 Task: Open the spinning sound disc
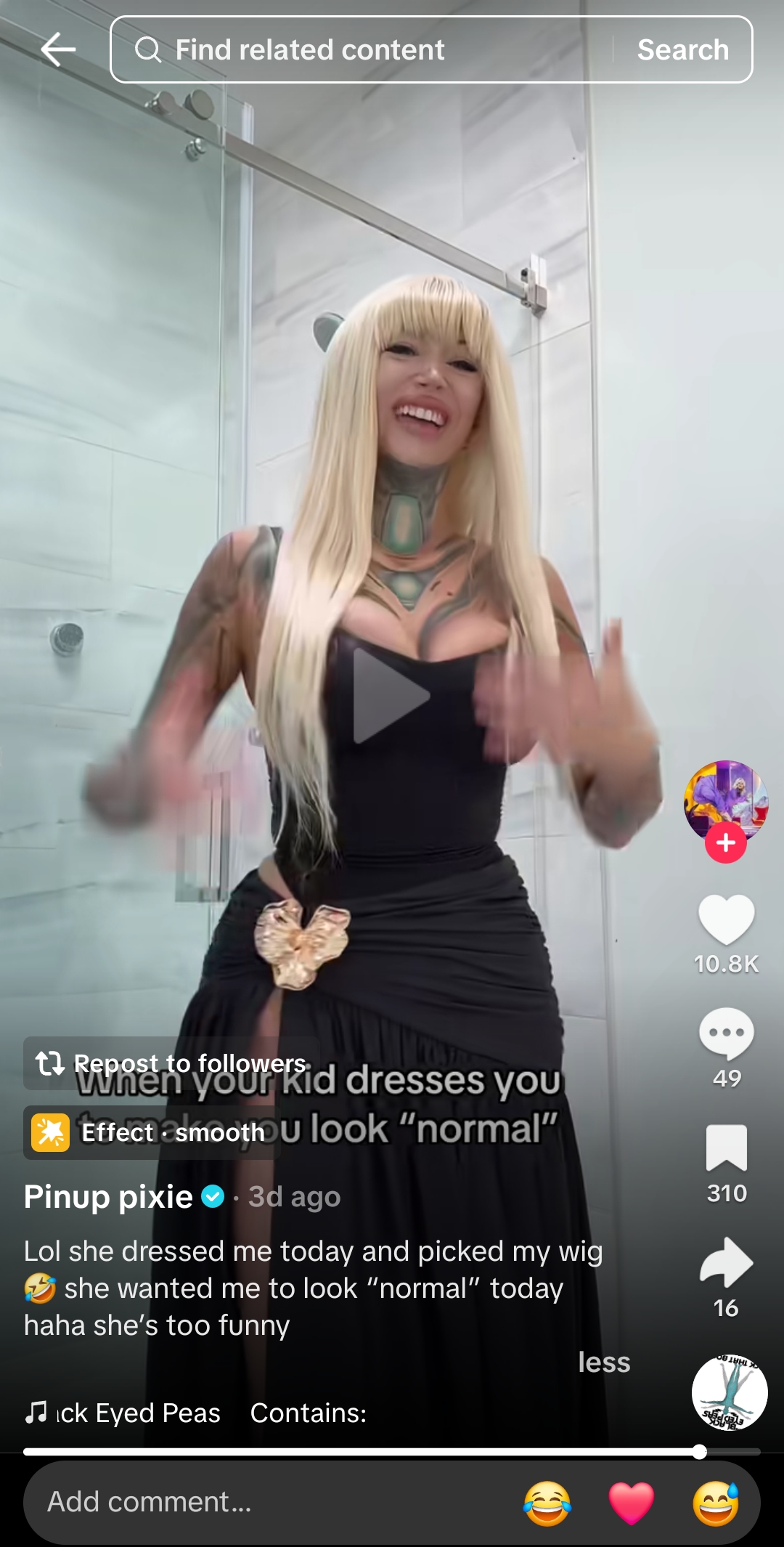(730, 1392)
